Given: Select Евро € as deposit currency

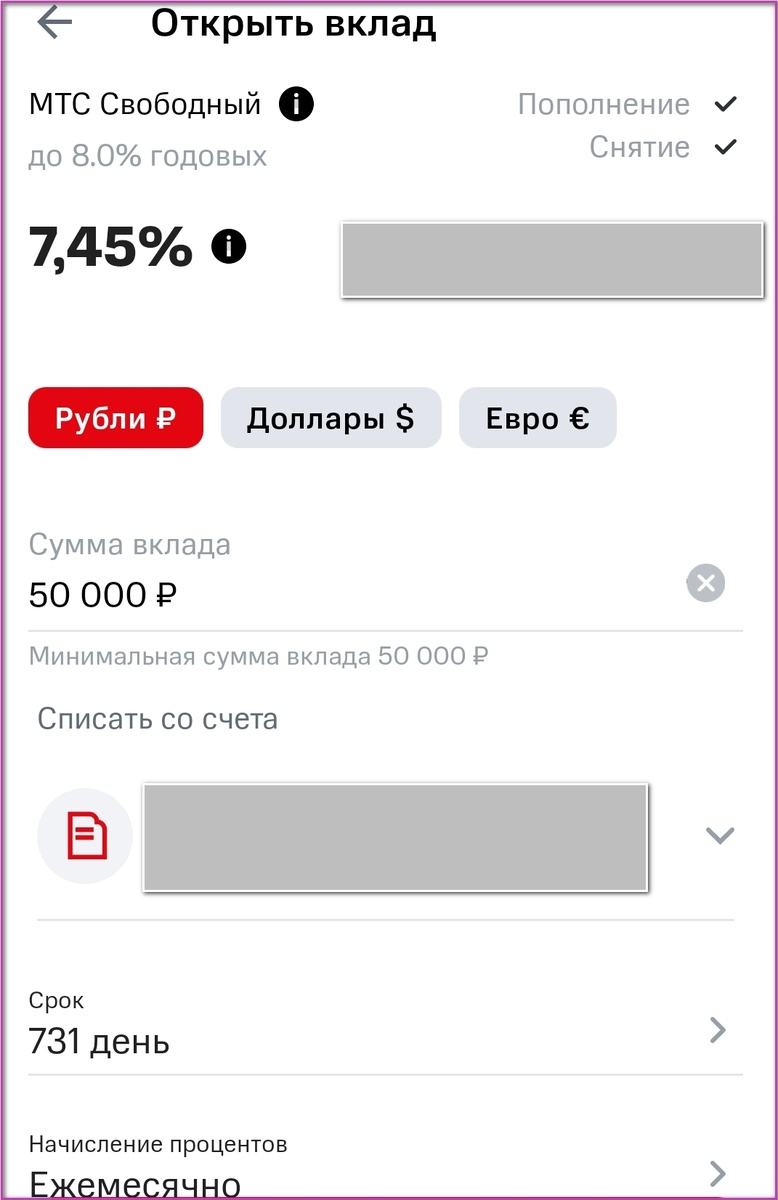Looking at the screenshot, I should [x=537, y=418].
